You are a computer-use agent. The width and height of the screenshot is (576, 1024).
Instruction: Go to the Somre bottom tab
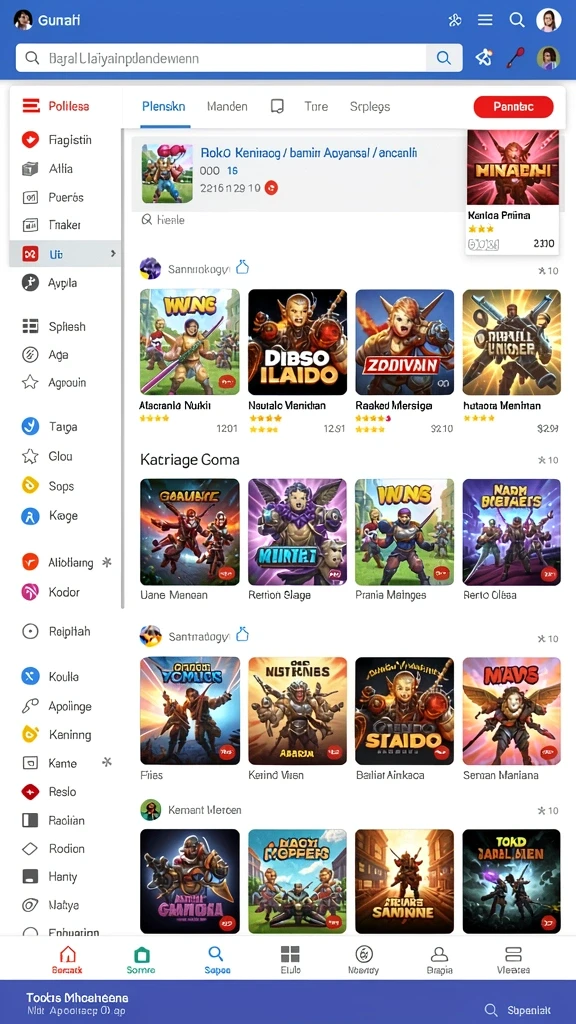141,959
